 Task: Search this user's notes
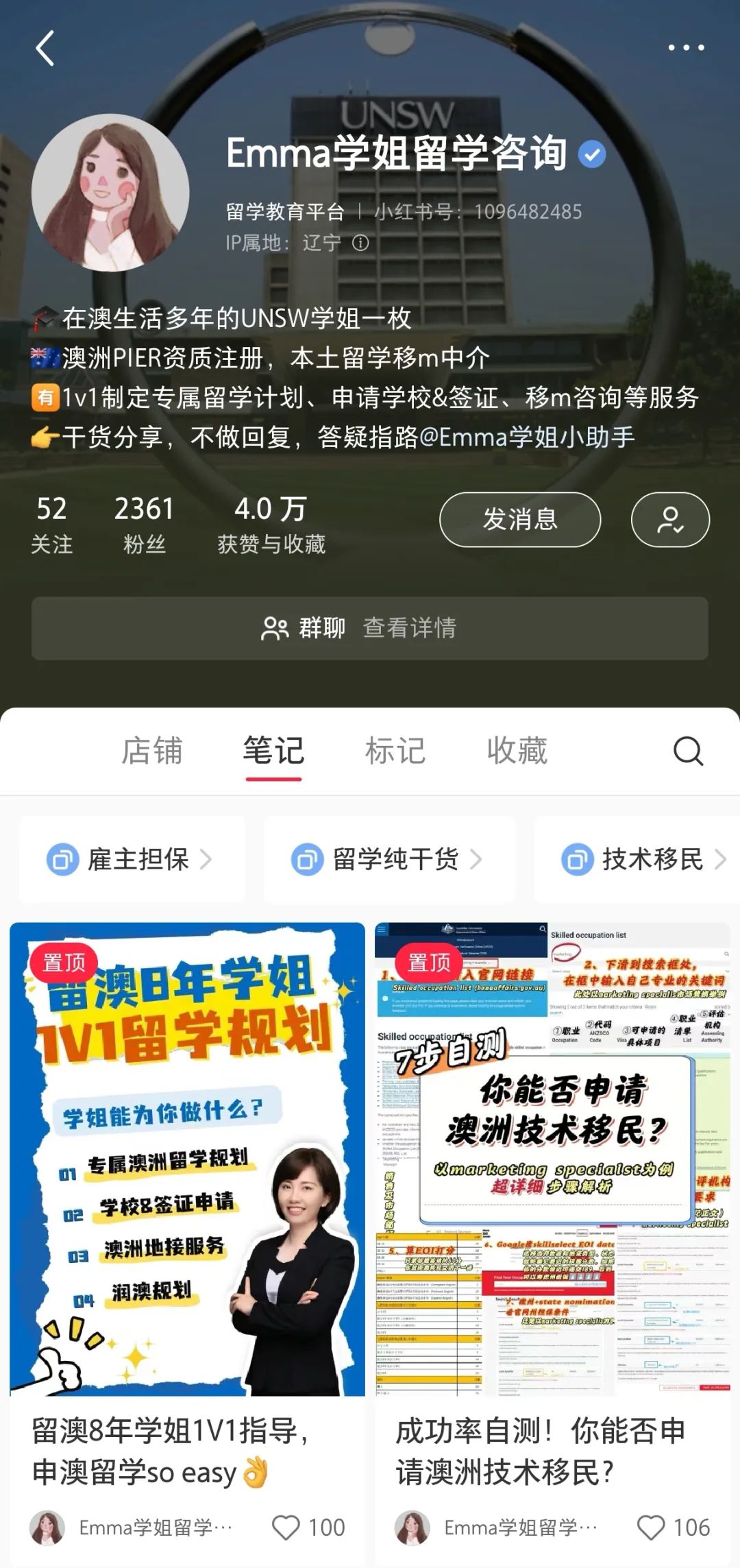pos(688,751)
